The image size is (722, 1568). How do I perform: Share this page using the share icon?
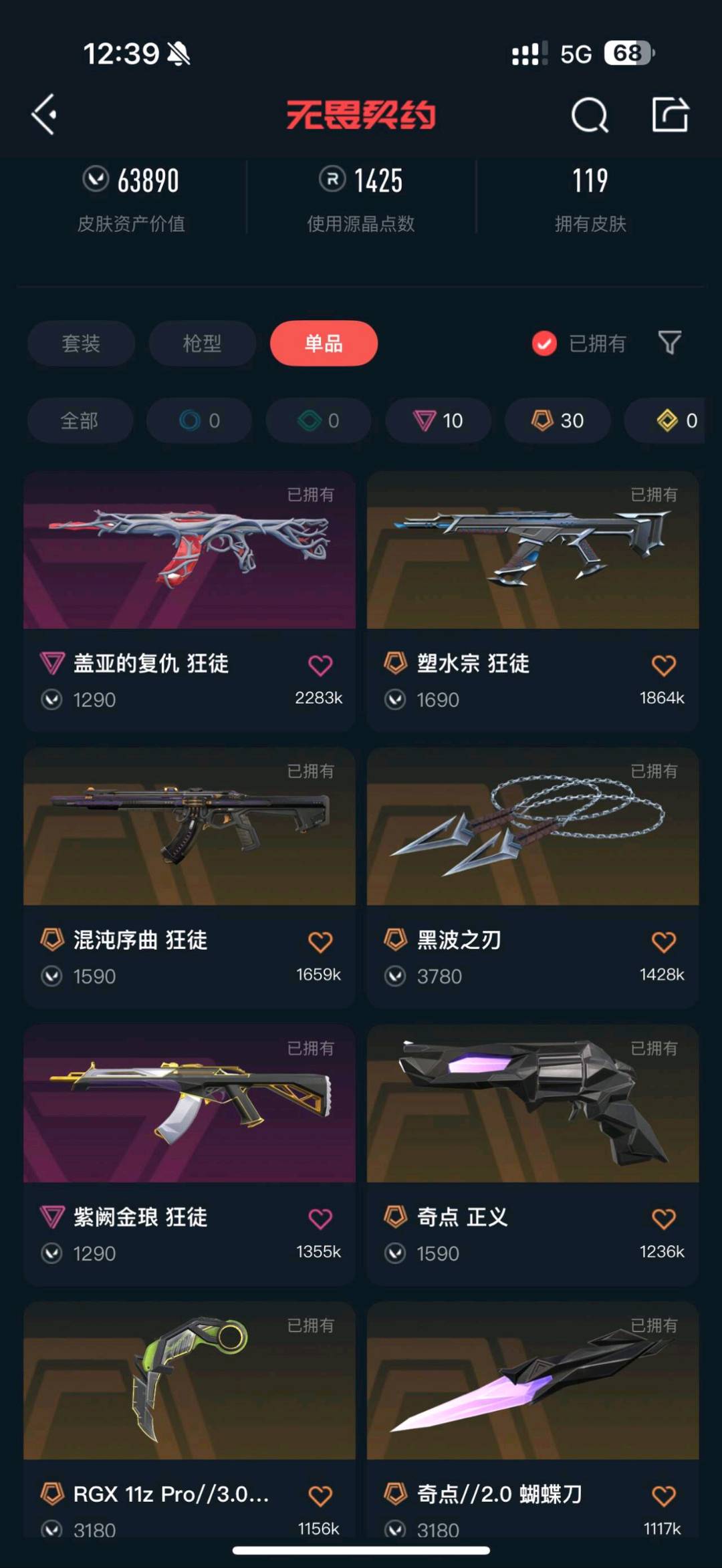(670, 114)
